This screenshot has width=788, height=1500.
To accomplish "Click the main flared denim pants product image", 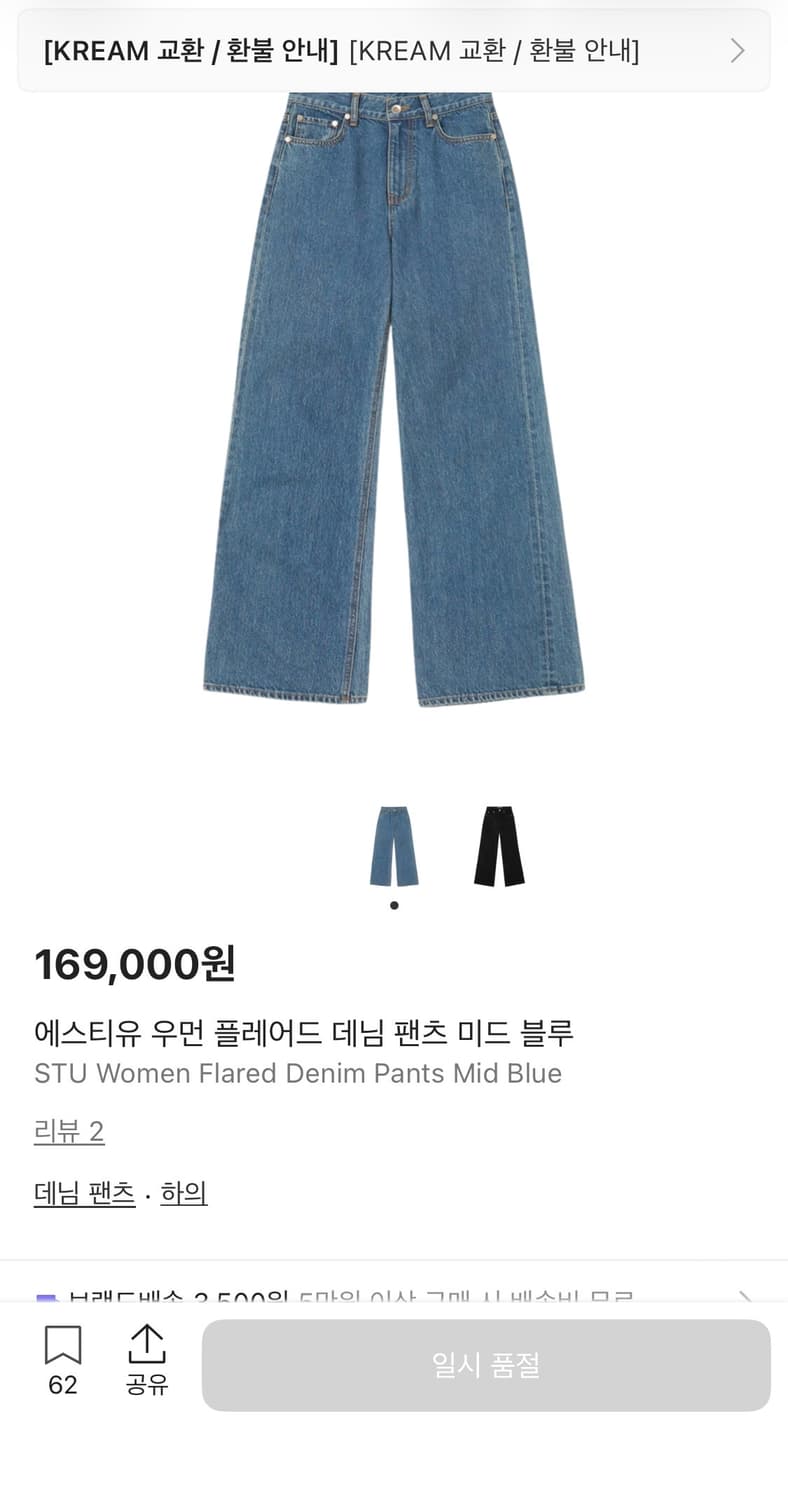I will [x=394, y=400].
